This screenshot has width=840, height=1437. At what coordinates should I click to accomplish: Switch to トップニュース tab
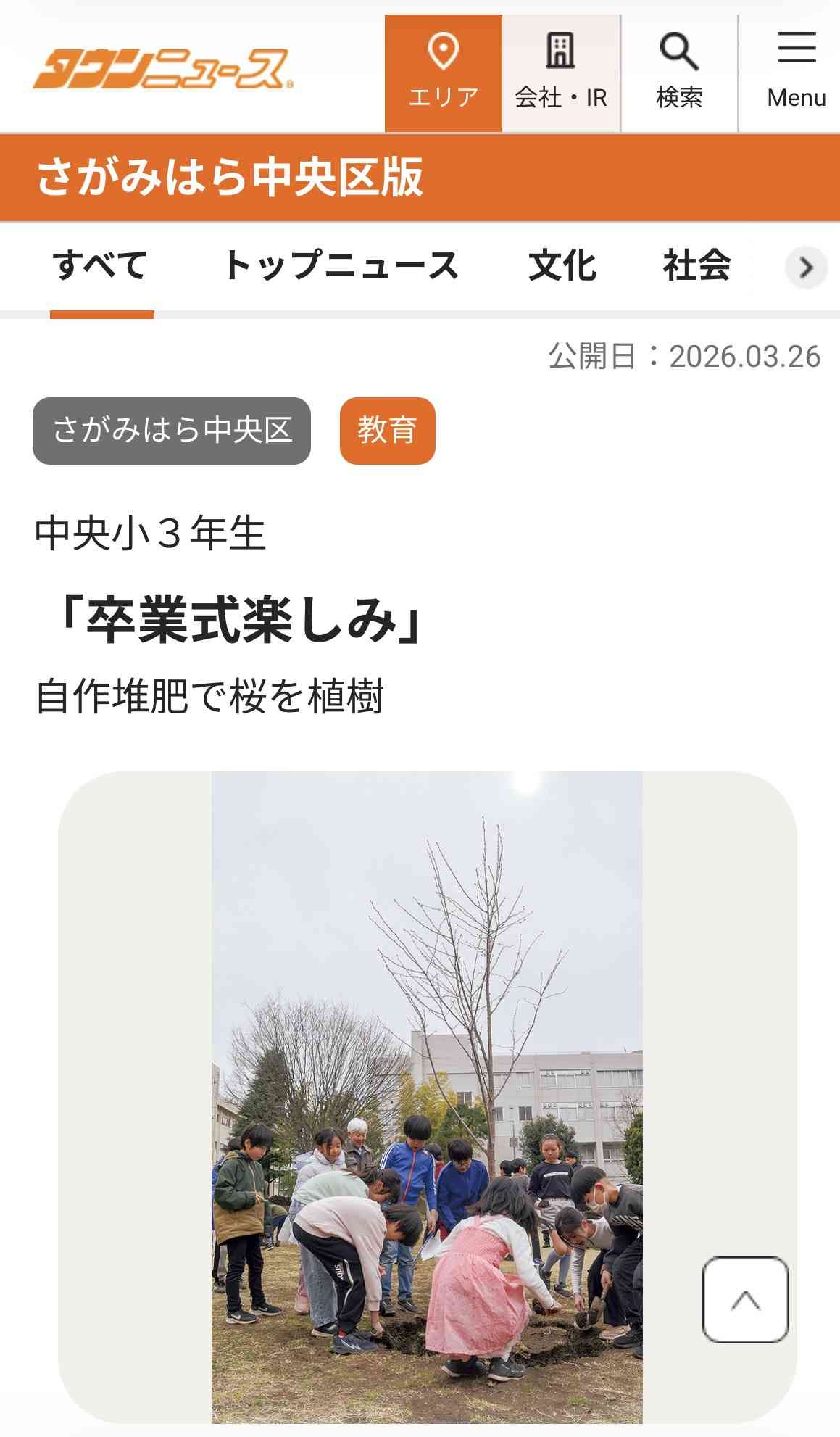pos(341,265)
